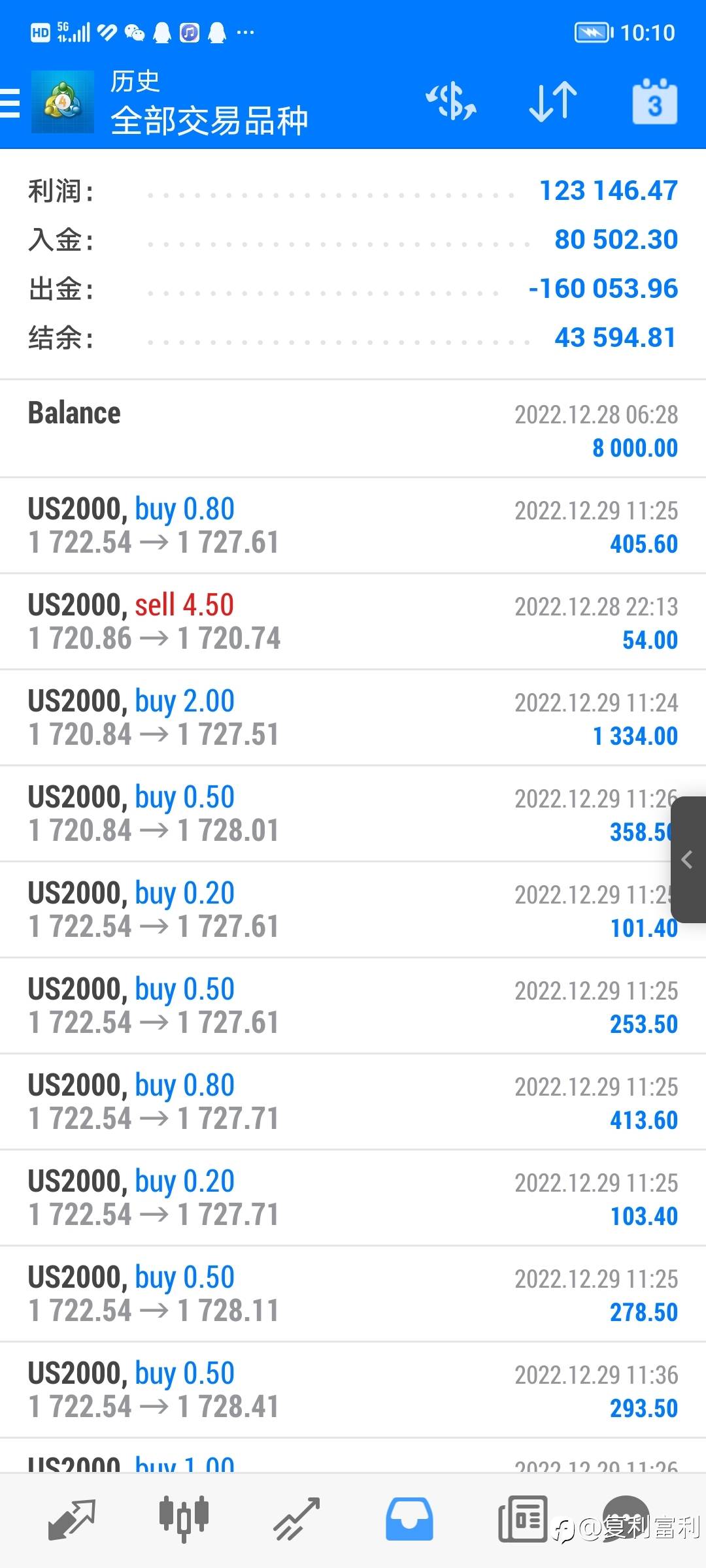Switch to the Quotes tab
Image resolution: width=706 pixels, height=1568 pixels.
click(x=72, y=1519)
